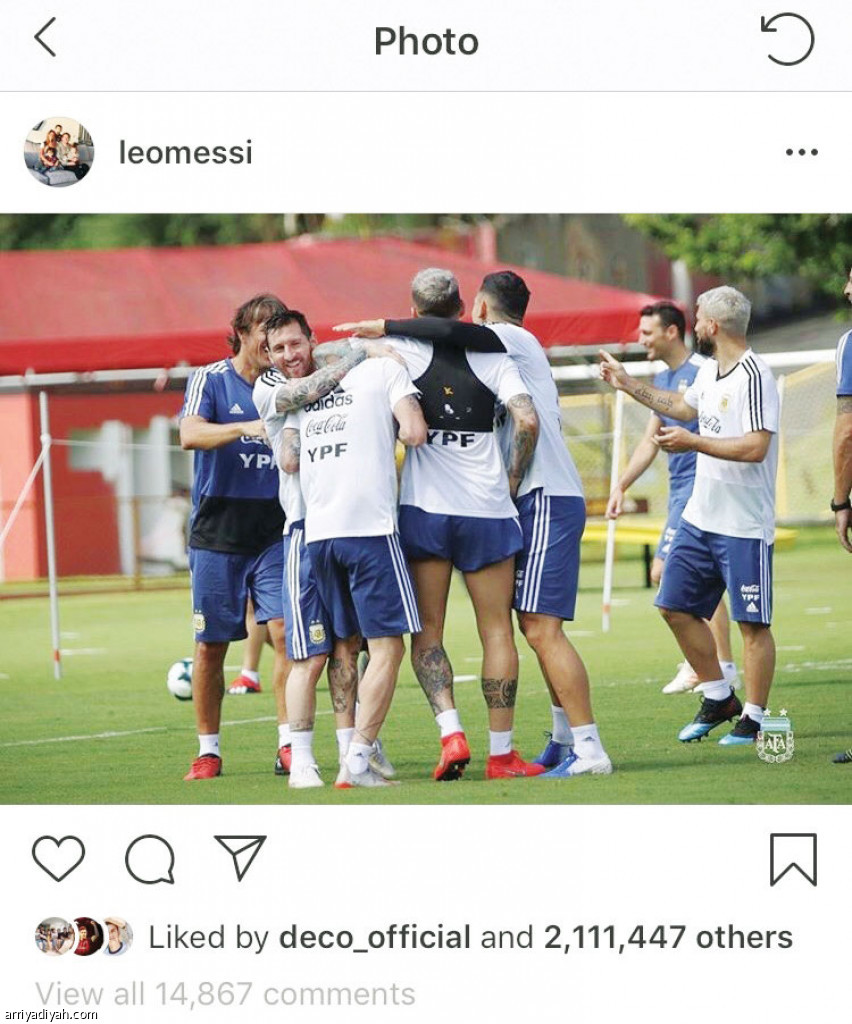Save the post with the bookmark icon
Viewport: 852px width, 1024px height.
pyautogui.click(x=792, y=859)
